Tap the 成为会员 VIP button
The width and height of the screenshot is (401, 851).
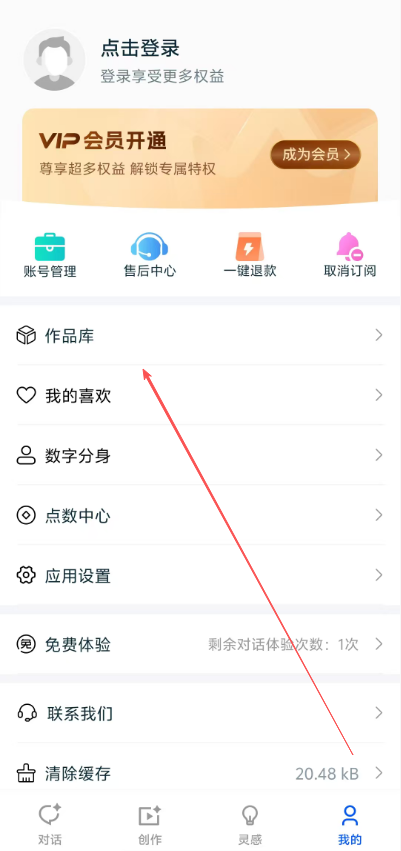315,155
